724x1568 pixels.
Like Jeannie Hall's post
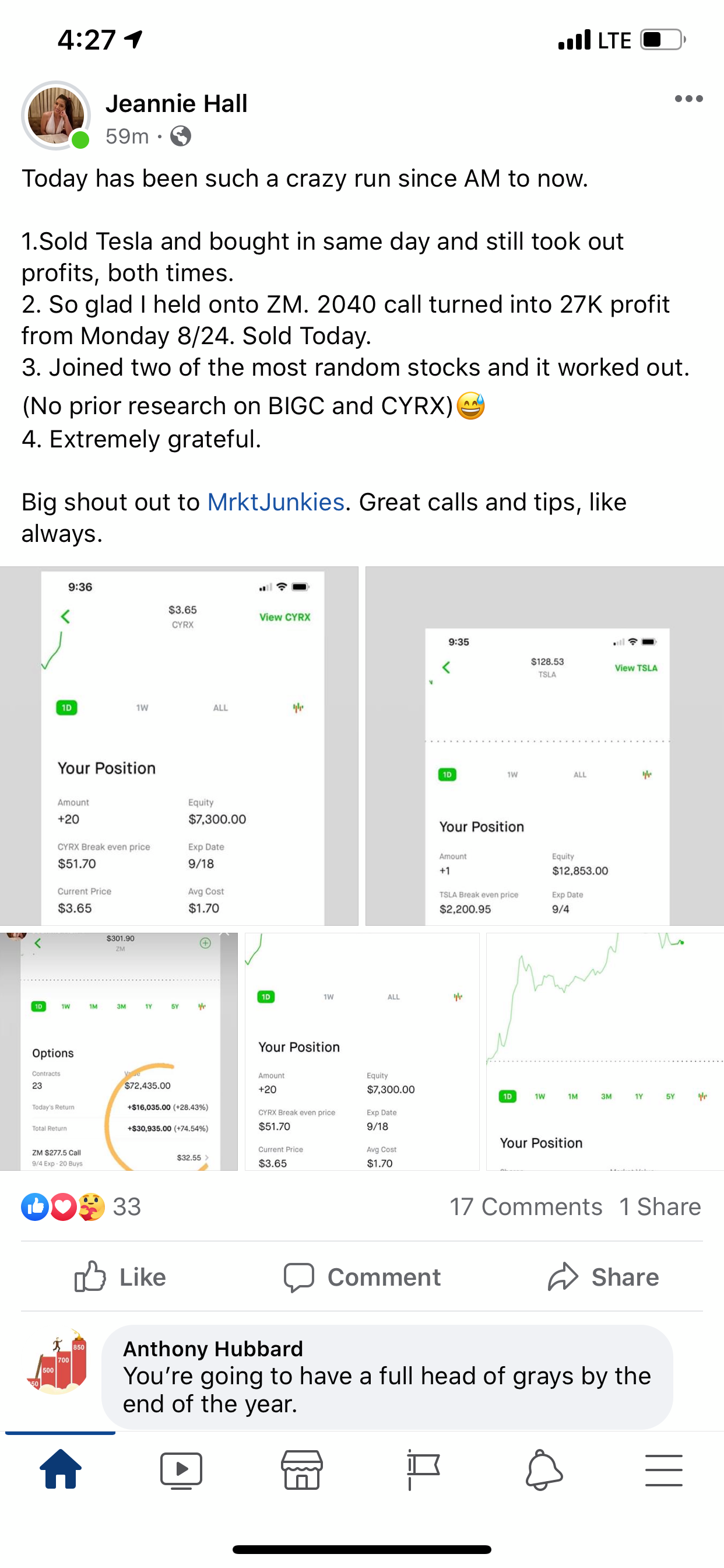tap(120, 1276)
